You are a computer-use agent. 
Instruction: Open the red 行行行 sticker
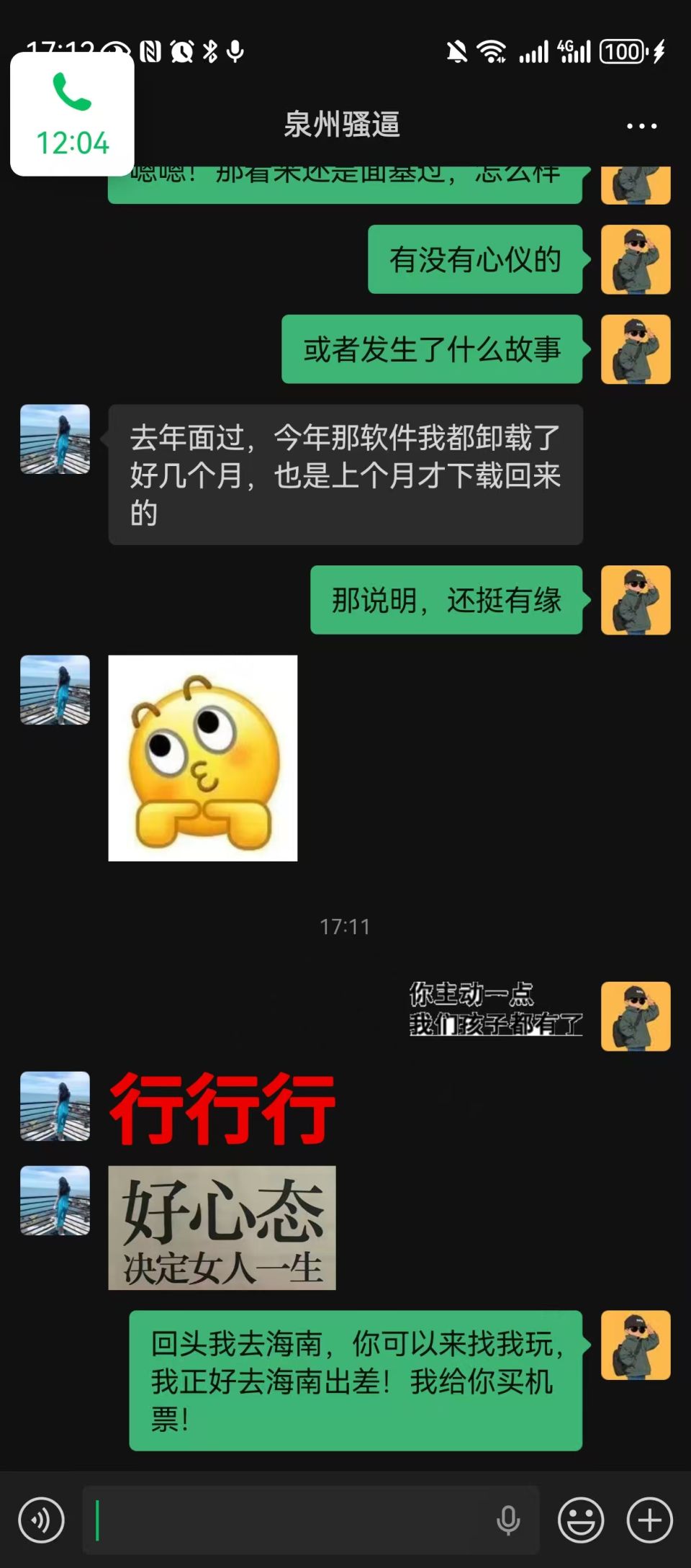coord(222,1108)
